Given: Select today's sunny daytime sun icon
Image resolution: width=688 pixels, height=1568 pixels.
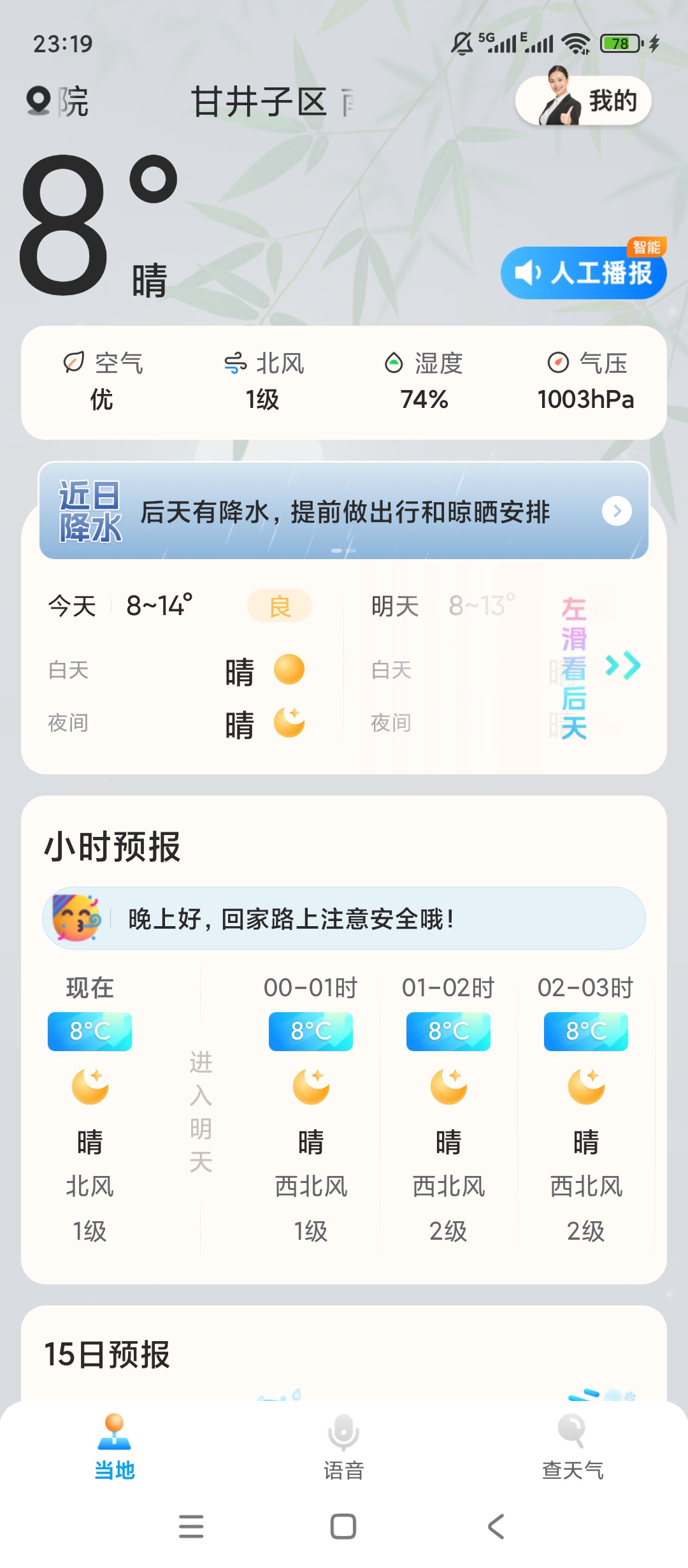Looking at the screenshot, I should click(288, 670).
